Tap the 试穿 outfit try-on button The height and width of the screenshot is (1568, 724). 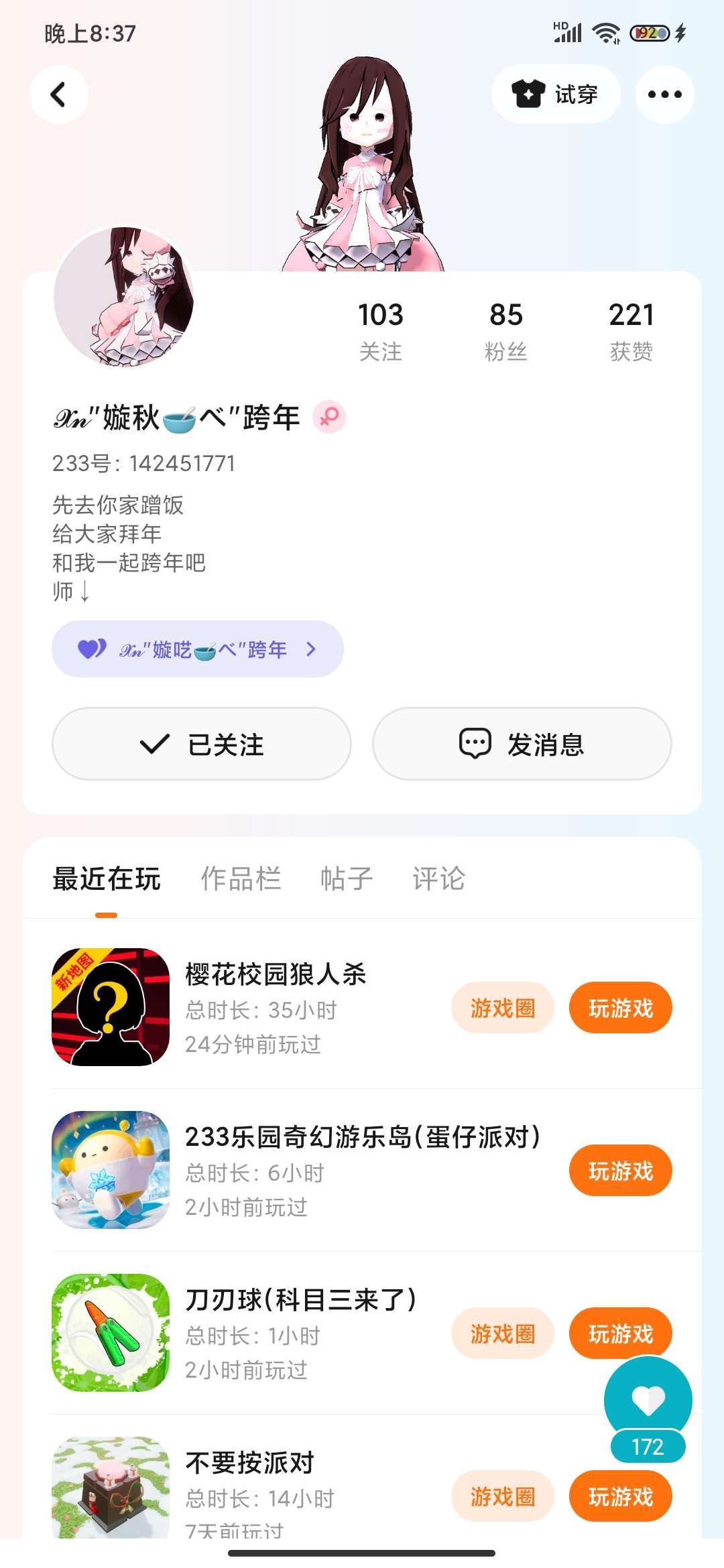(x=555, y=94)
